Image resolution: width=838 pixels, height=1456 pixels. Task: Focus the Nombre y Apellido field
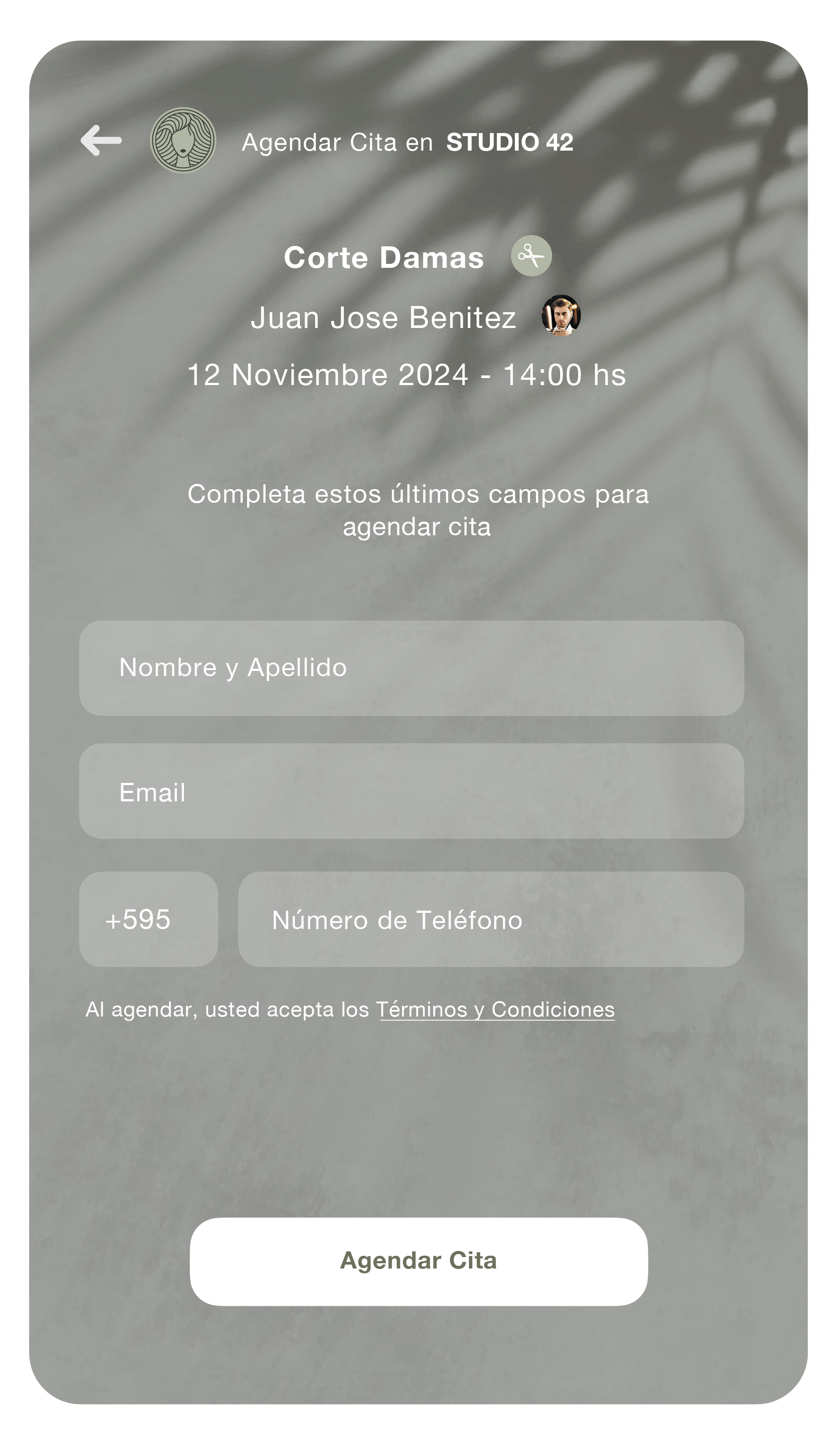click(x=411, y=668)
